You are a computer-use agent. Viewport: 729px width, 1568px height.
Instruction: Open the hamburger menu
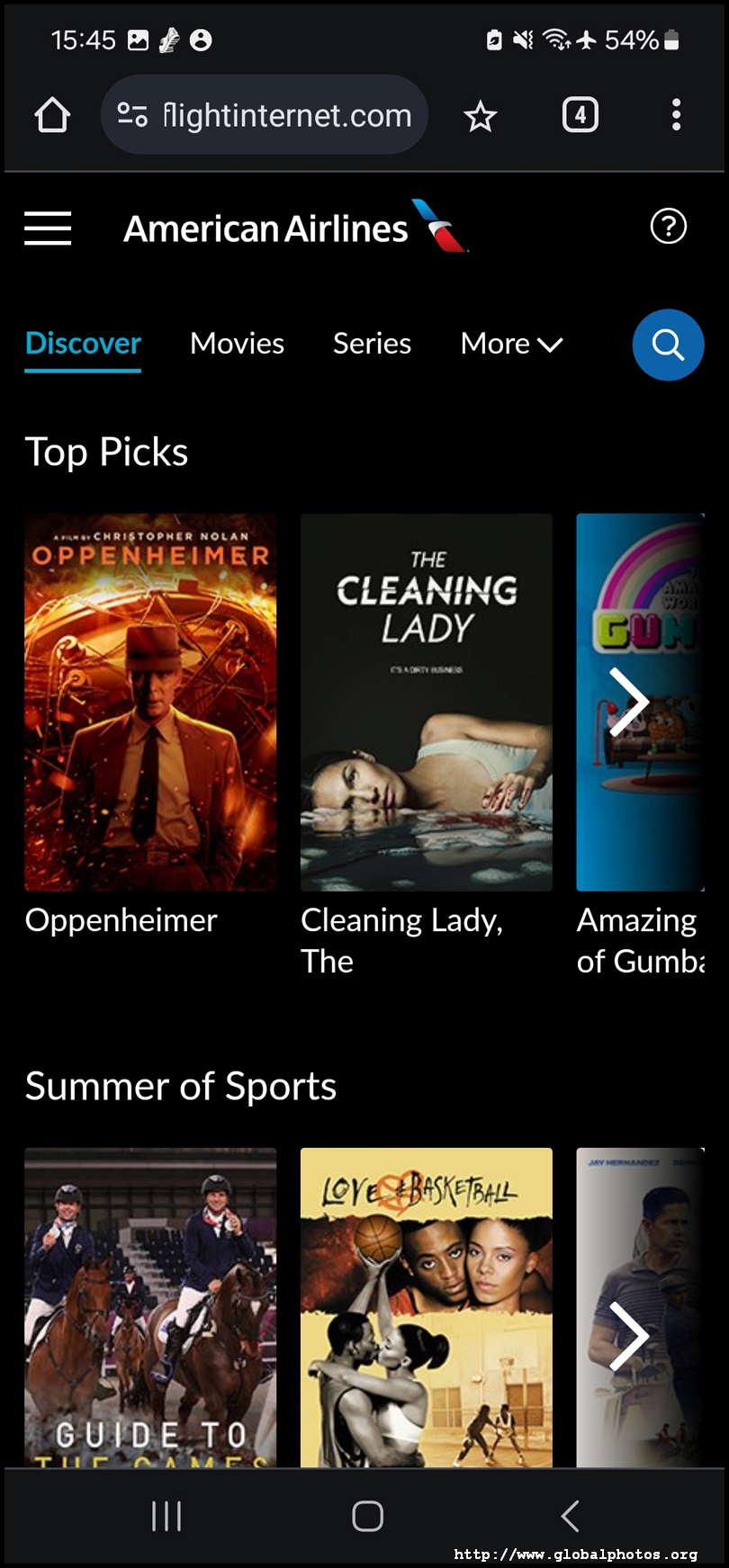click(48, 228)
